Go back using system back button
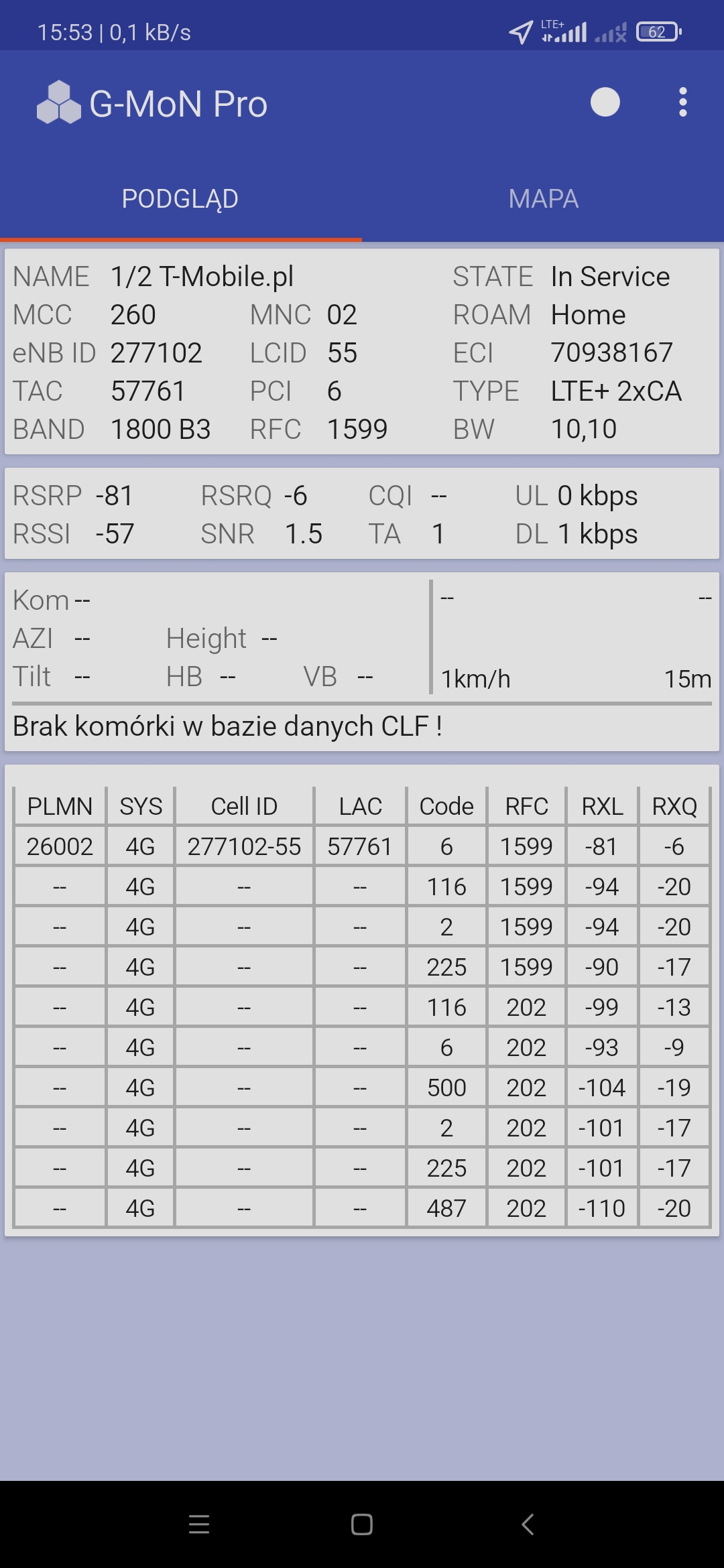The image size is (724, 1568). (528, 1524)
